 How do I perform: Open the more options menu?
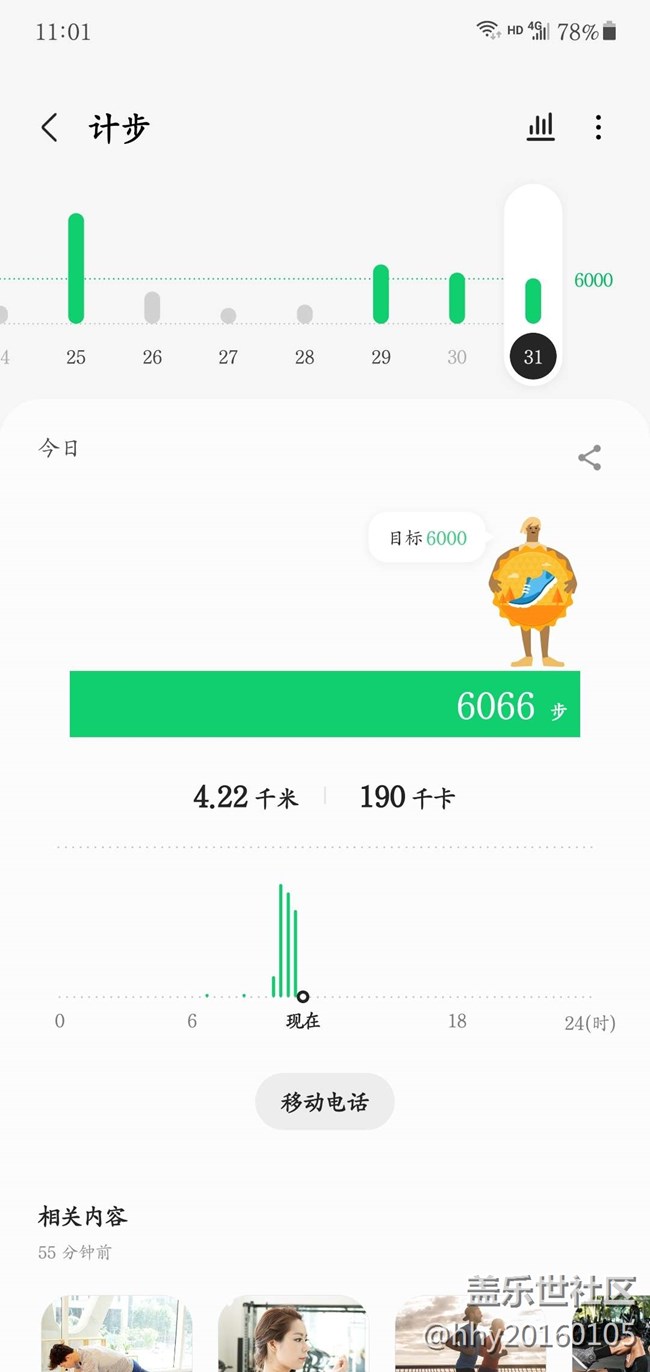click(x=598, y=127)
